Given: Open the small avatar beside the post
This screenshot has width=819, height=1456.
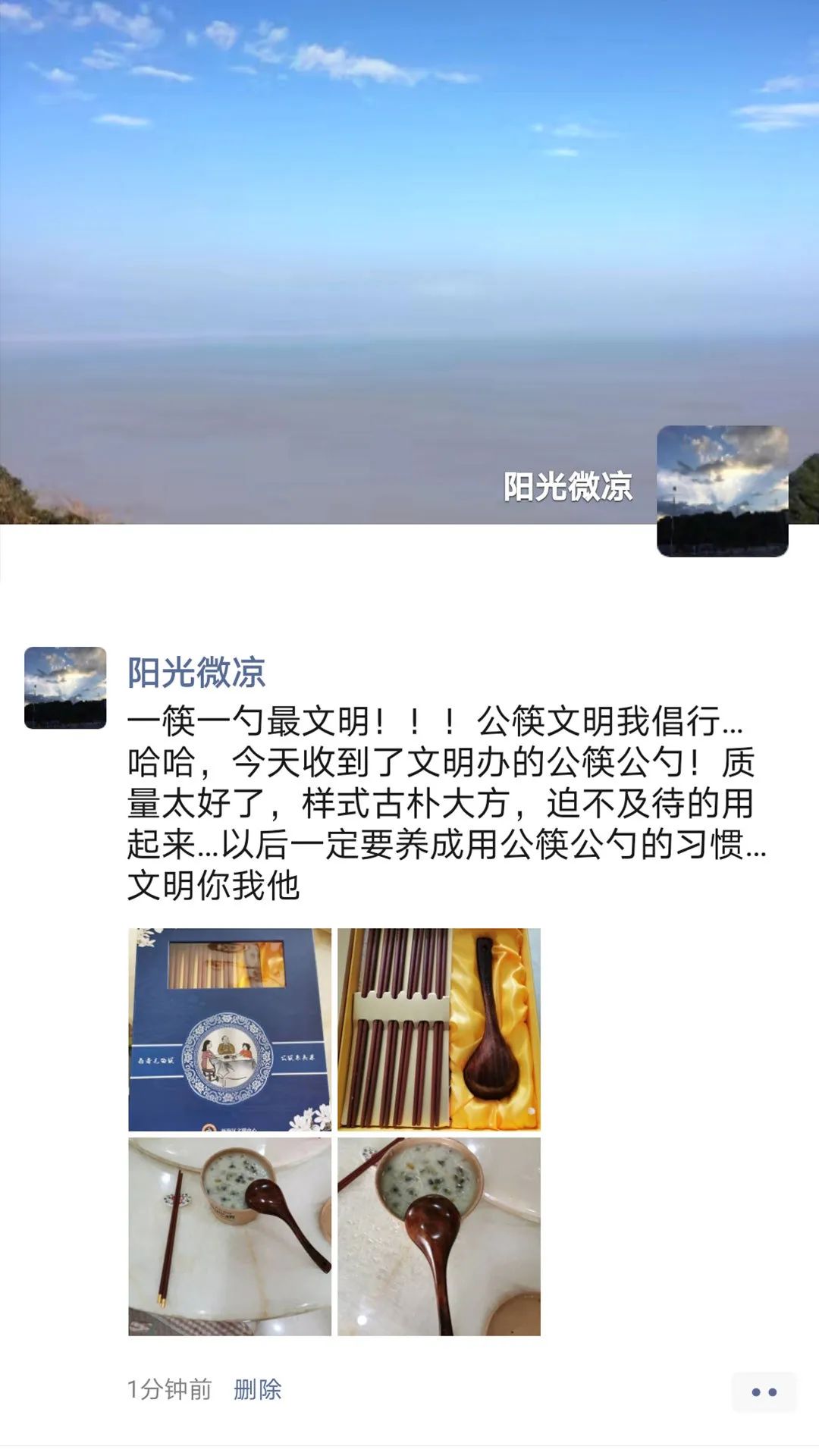Looking at the screenshot, I should point(65,688).
